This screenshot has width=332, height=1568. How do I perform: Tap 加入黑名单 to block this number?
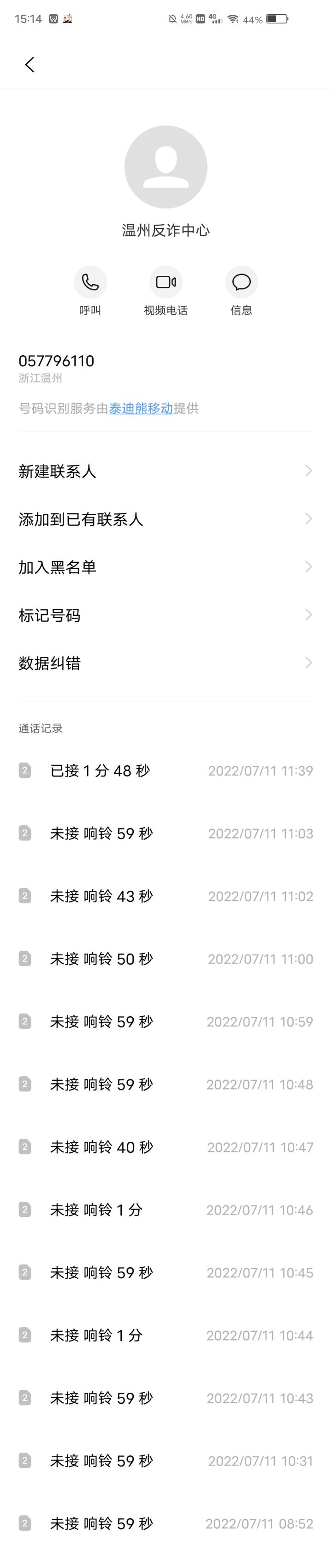tap(166, 567)
